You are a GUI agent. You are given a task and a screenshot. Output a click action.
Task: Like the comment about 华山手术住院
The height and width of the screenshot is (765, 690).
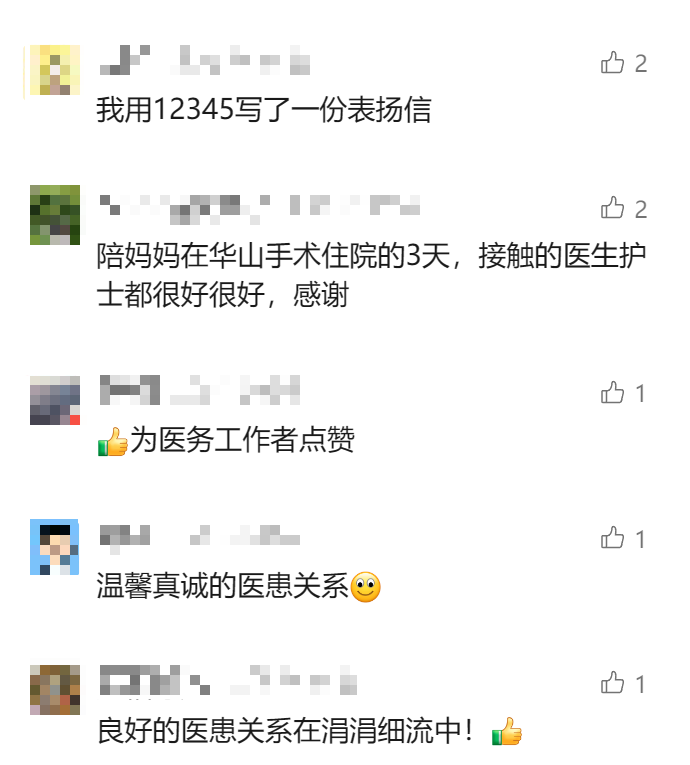[x=613, y=209]
